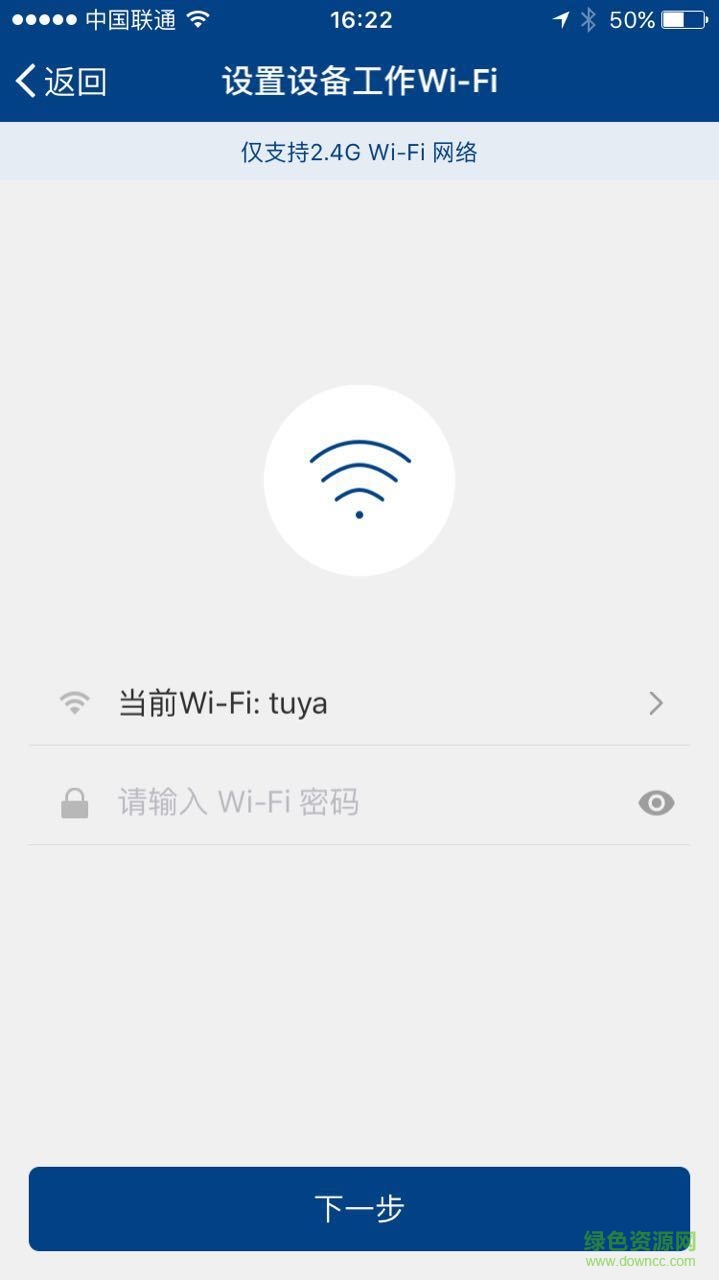Toggle password visibility eye icon
719x1280 pixels.
656,803
